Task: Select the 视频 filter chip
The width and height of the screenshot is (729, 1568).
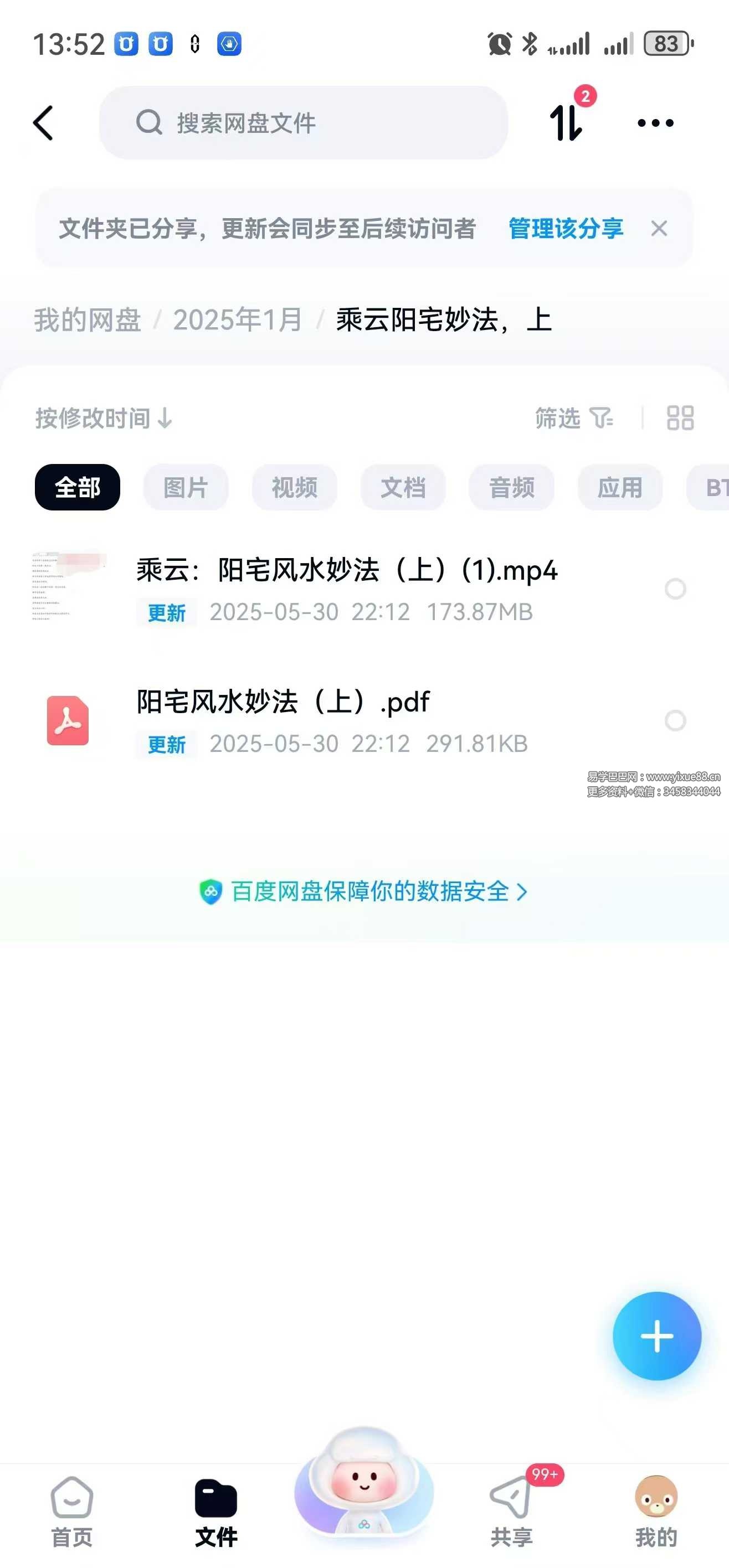Action: (294, 488)
